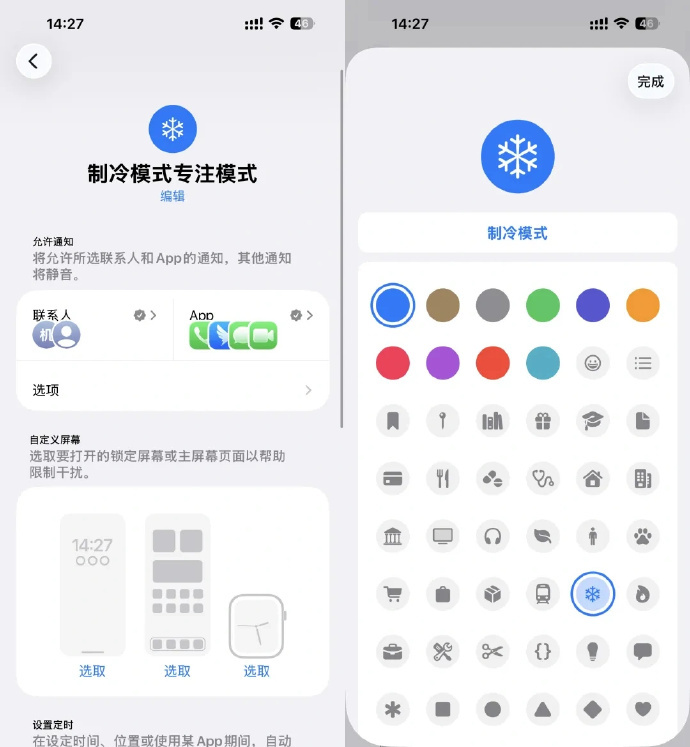Open the 联系人 allowed contacts card
Viewport: 690px width, 747px height.
[95, 328]
